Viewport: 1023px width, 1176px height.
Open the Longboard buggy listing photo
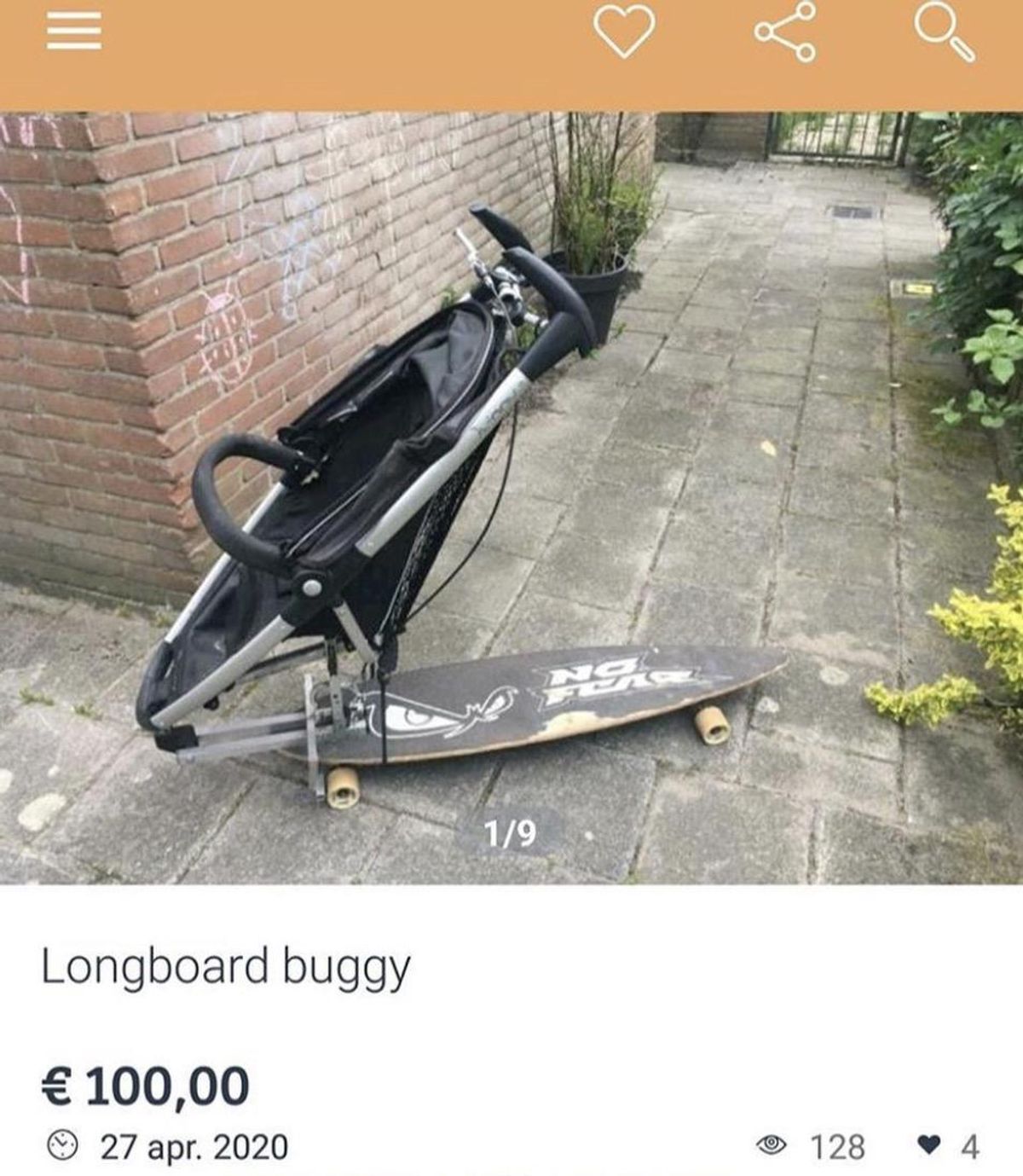[x=511, y=498]
